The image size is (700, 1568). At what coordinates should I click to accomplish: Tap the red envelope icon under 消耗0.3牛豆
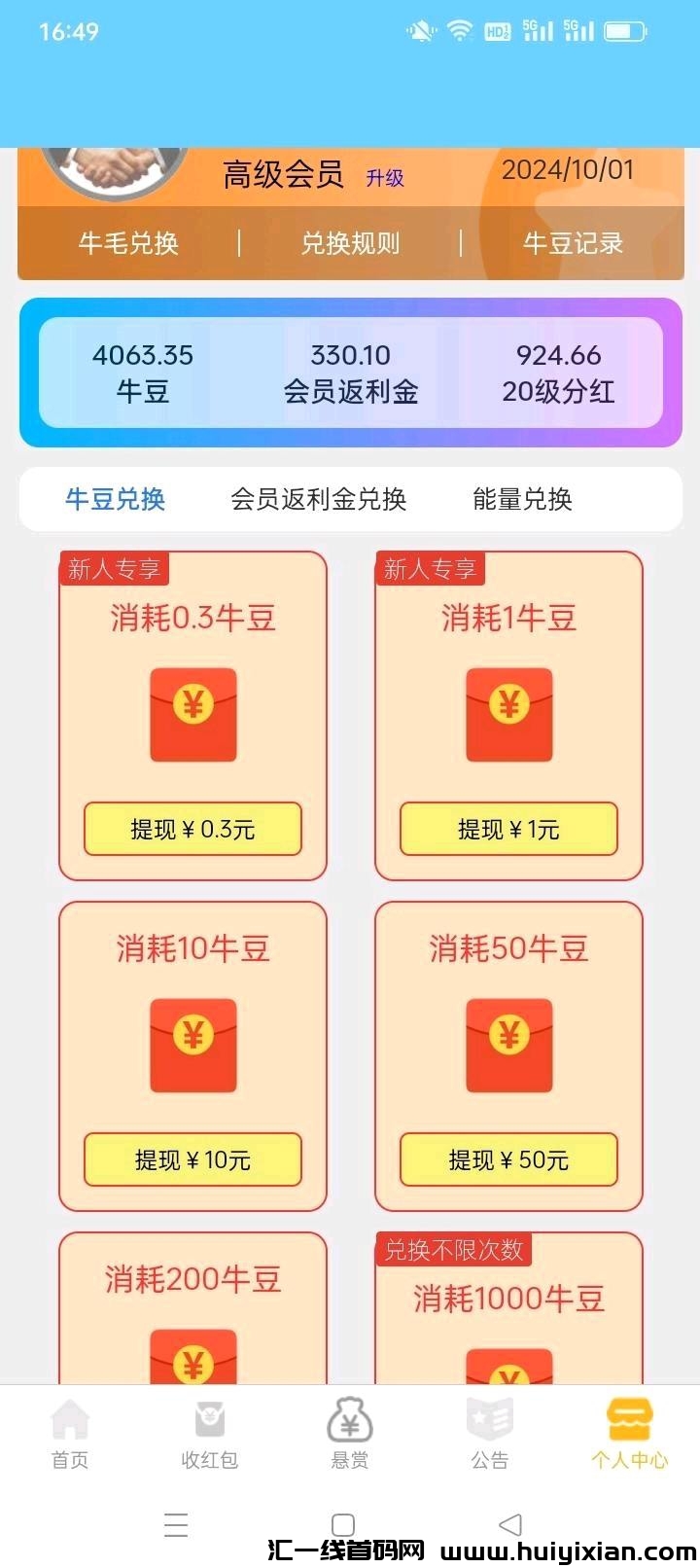click(192, 715)
